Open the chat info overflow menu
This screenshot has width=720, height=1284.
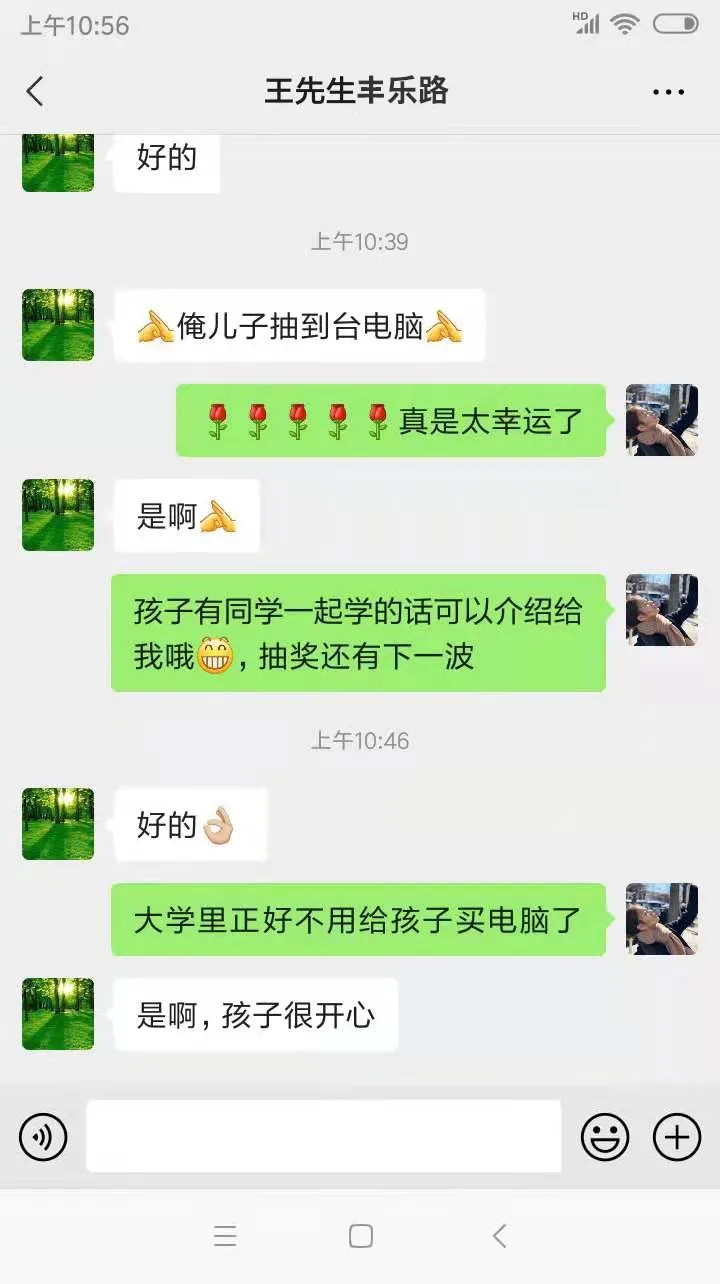(668, 92)
